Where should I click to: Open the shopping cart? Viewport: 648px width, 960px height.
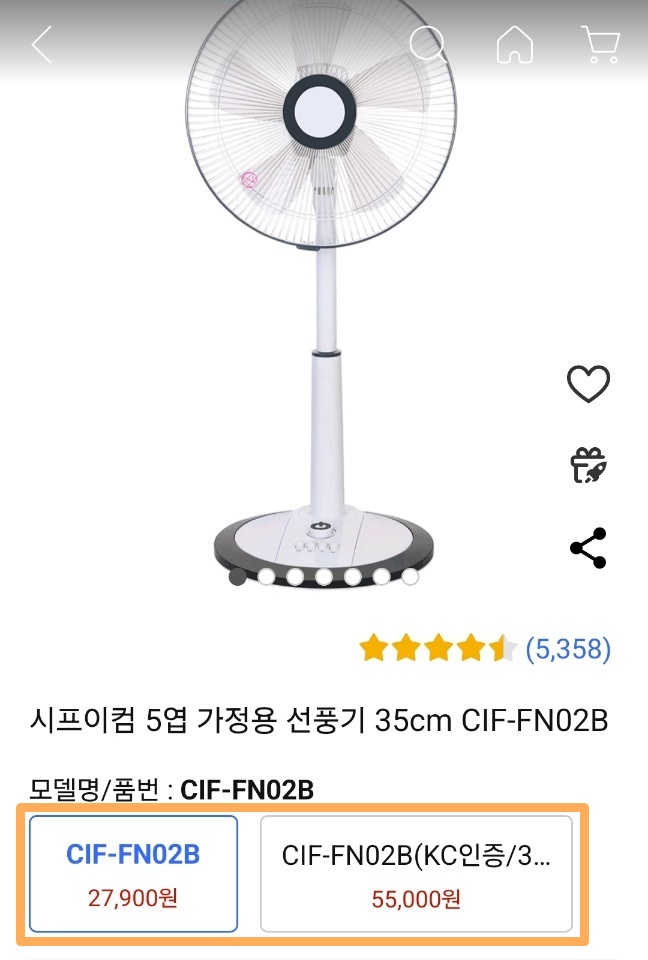(x=600, y=45)
